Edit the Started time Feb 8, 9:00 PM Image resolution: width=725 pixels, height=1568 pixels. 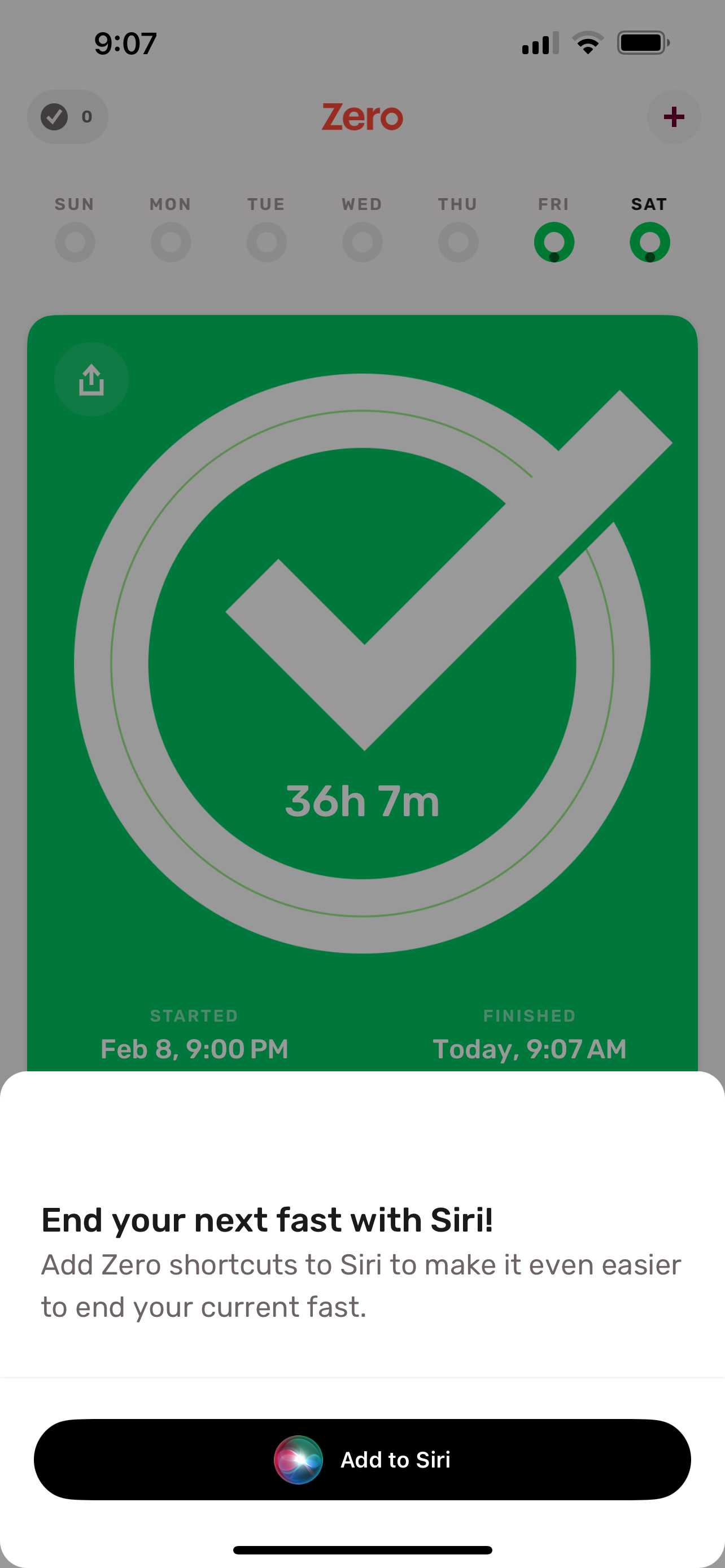point(194,1048)
